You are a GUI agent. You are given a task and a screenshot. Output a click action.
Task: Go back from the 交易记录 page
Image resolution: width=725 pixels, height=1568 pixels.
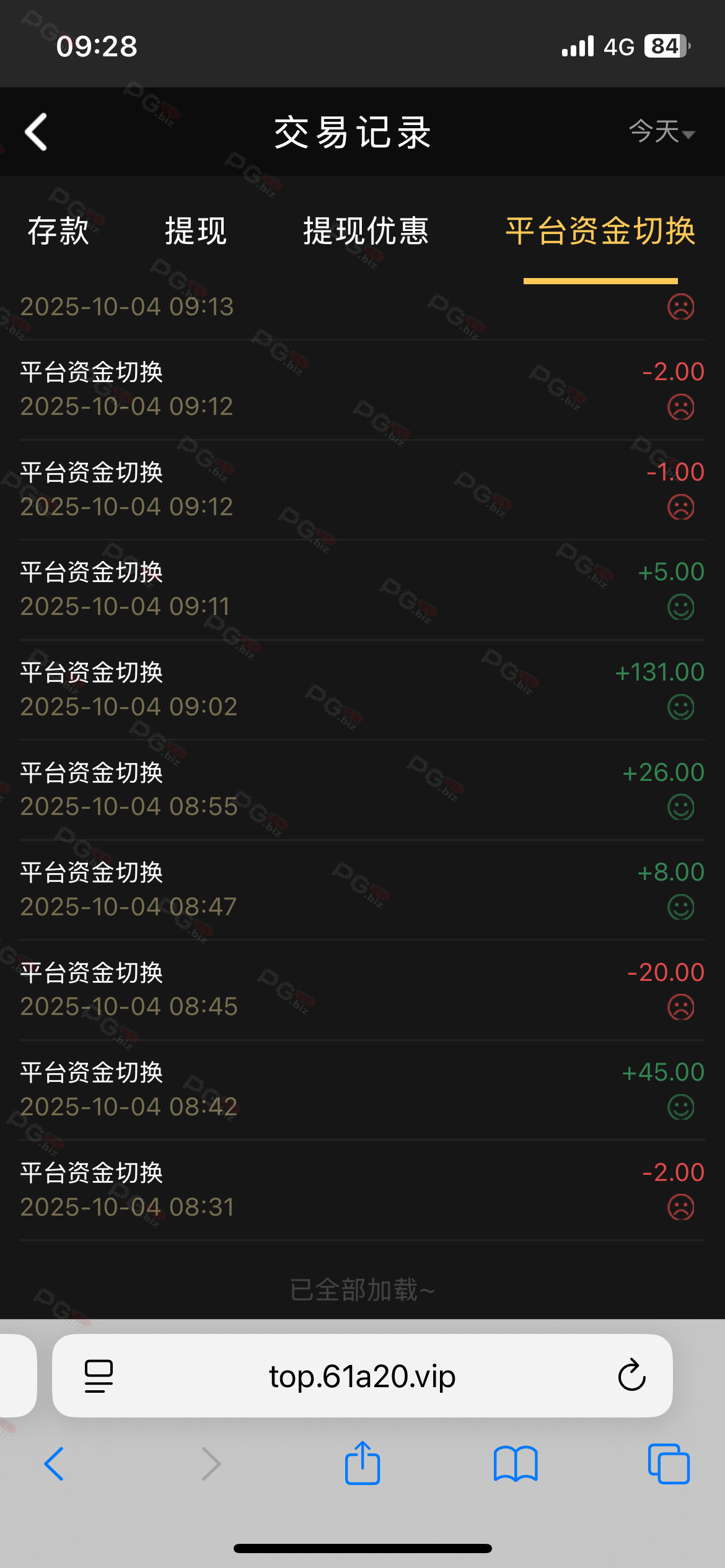(37, 132)
